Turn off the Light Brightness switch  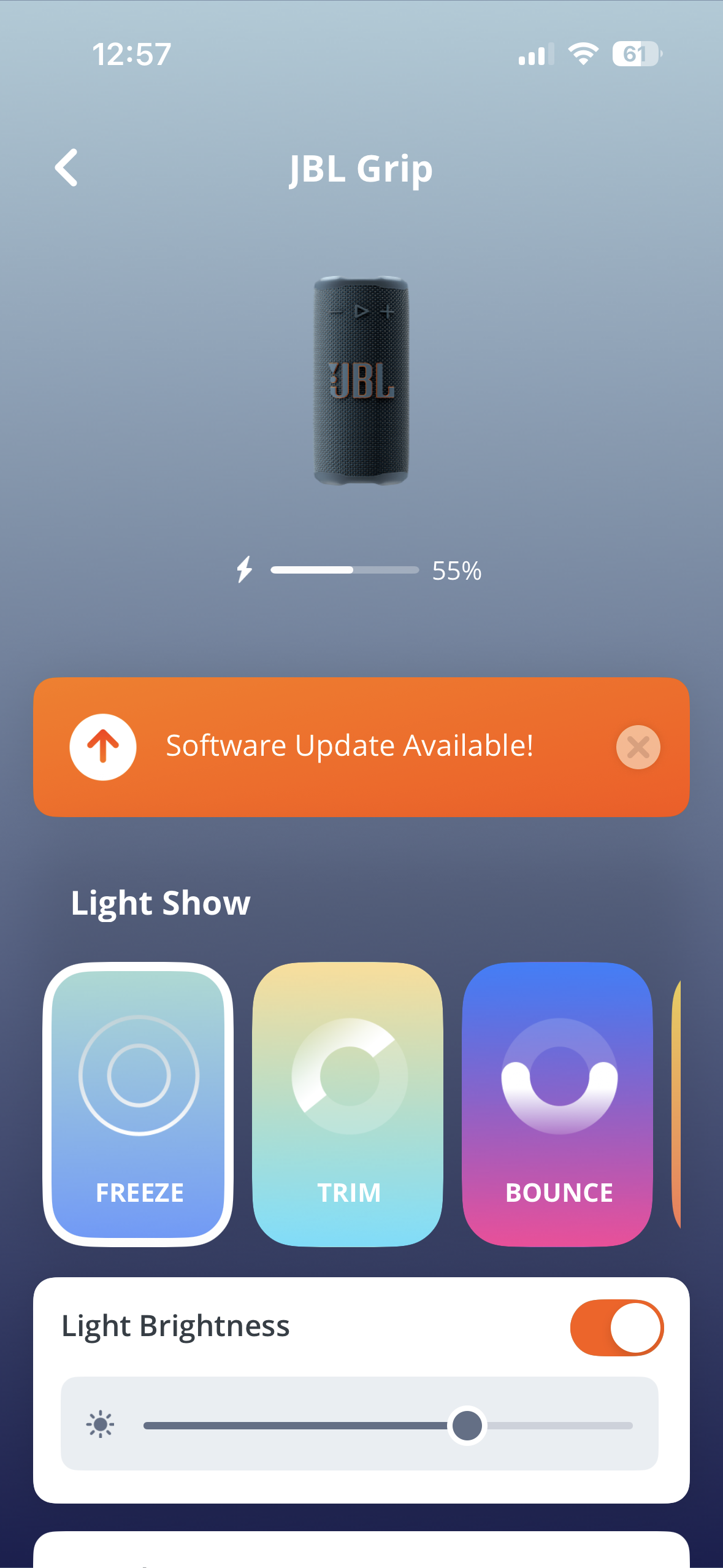click(x=616, y=1328)
